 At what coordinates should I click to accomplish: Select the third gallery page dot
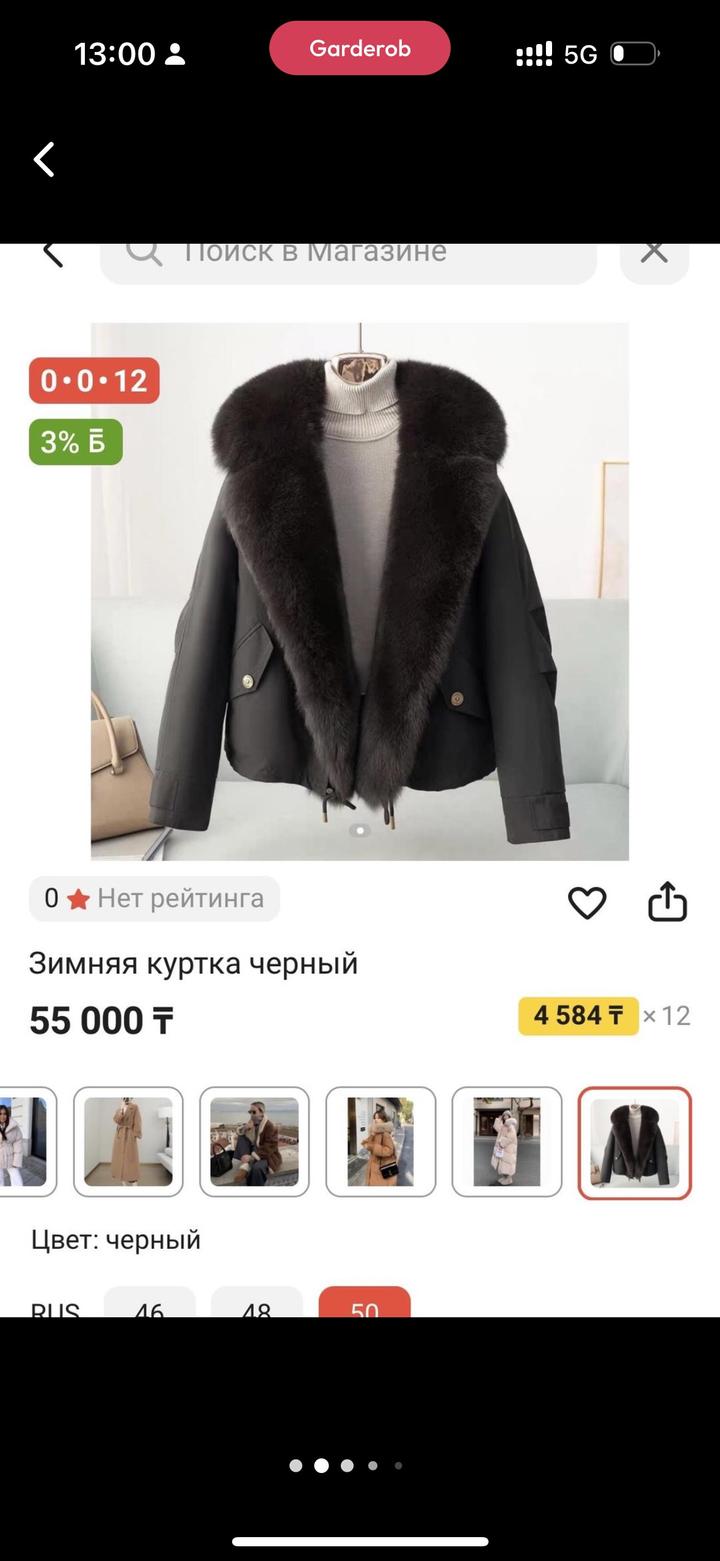(x=347, y=1466)
